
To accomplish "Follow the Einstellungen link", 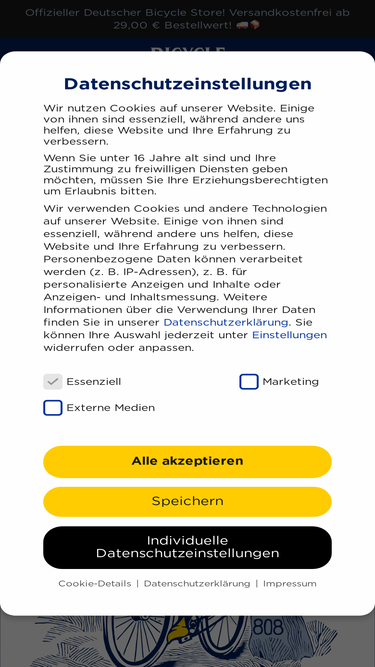I will [290, 335].
